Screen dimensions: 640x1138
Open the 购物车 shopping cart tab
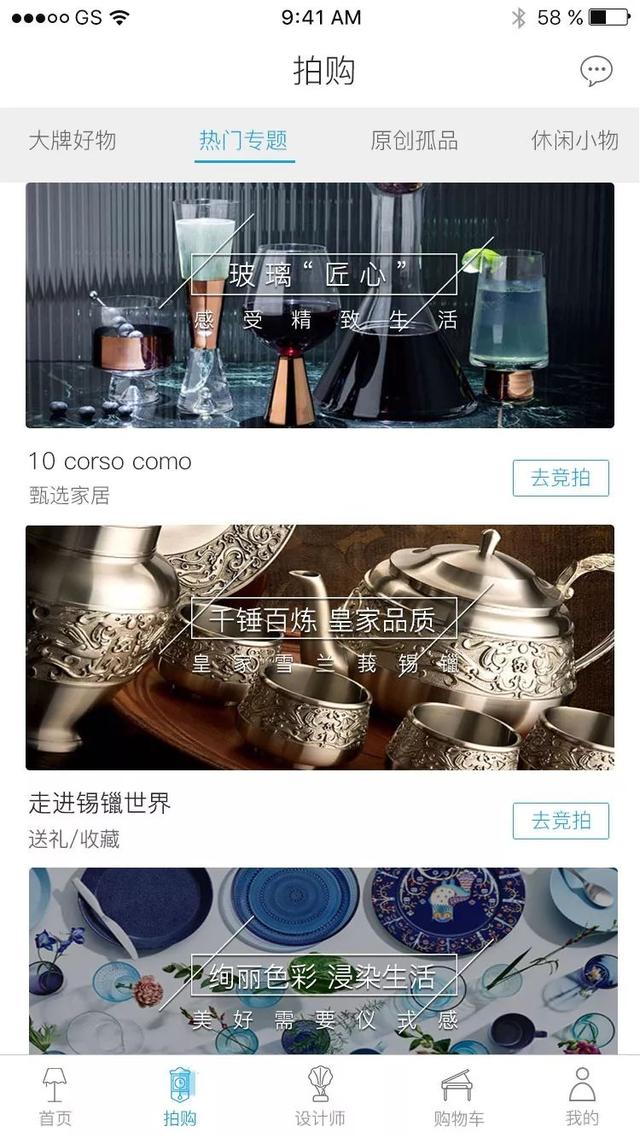[x=458, y=1097]
